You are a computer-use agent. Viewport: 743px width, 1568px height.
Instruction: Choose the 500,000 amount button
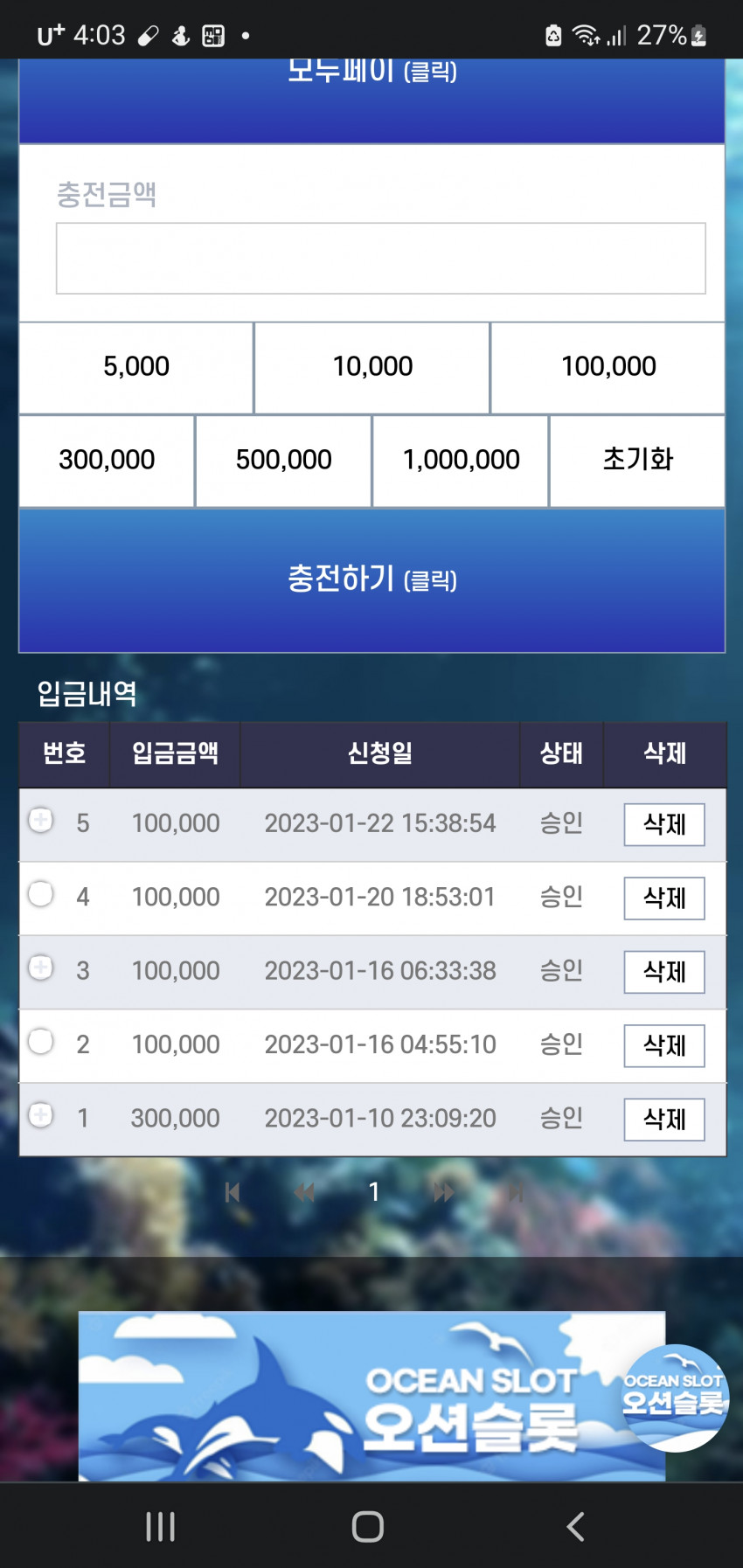[284, 461]
